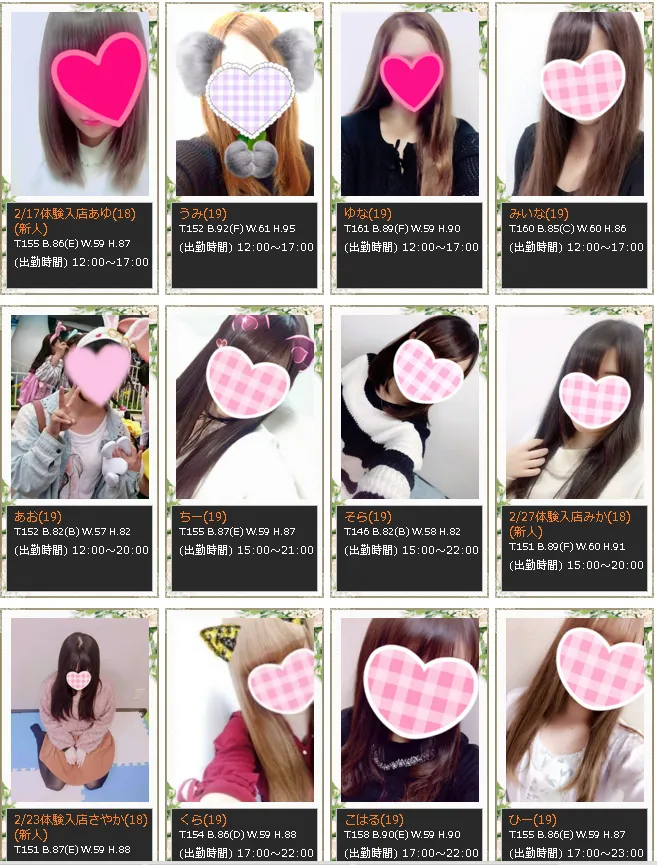Select the こはる(19) card

[x=410, y=710]
